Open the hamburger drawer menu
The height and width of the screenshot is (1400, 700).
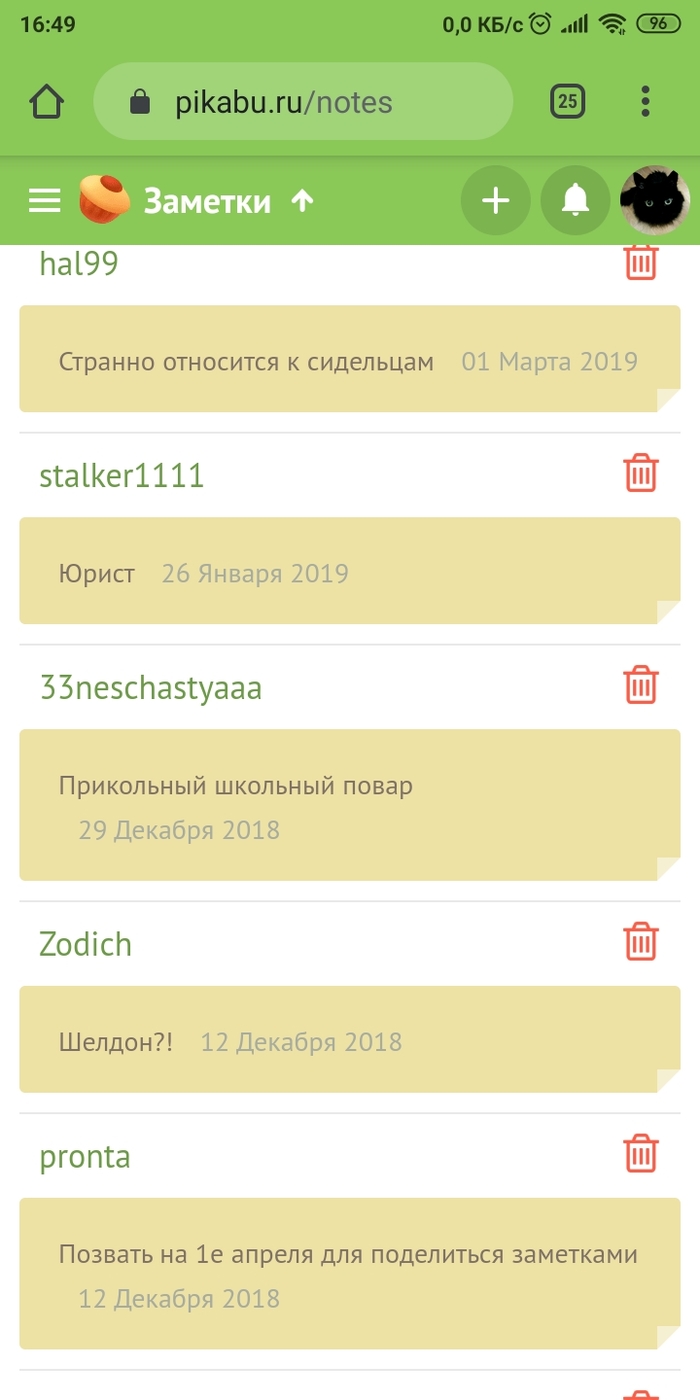pyautogui.click(x=44, y=201)
